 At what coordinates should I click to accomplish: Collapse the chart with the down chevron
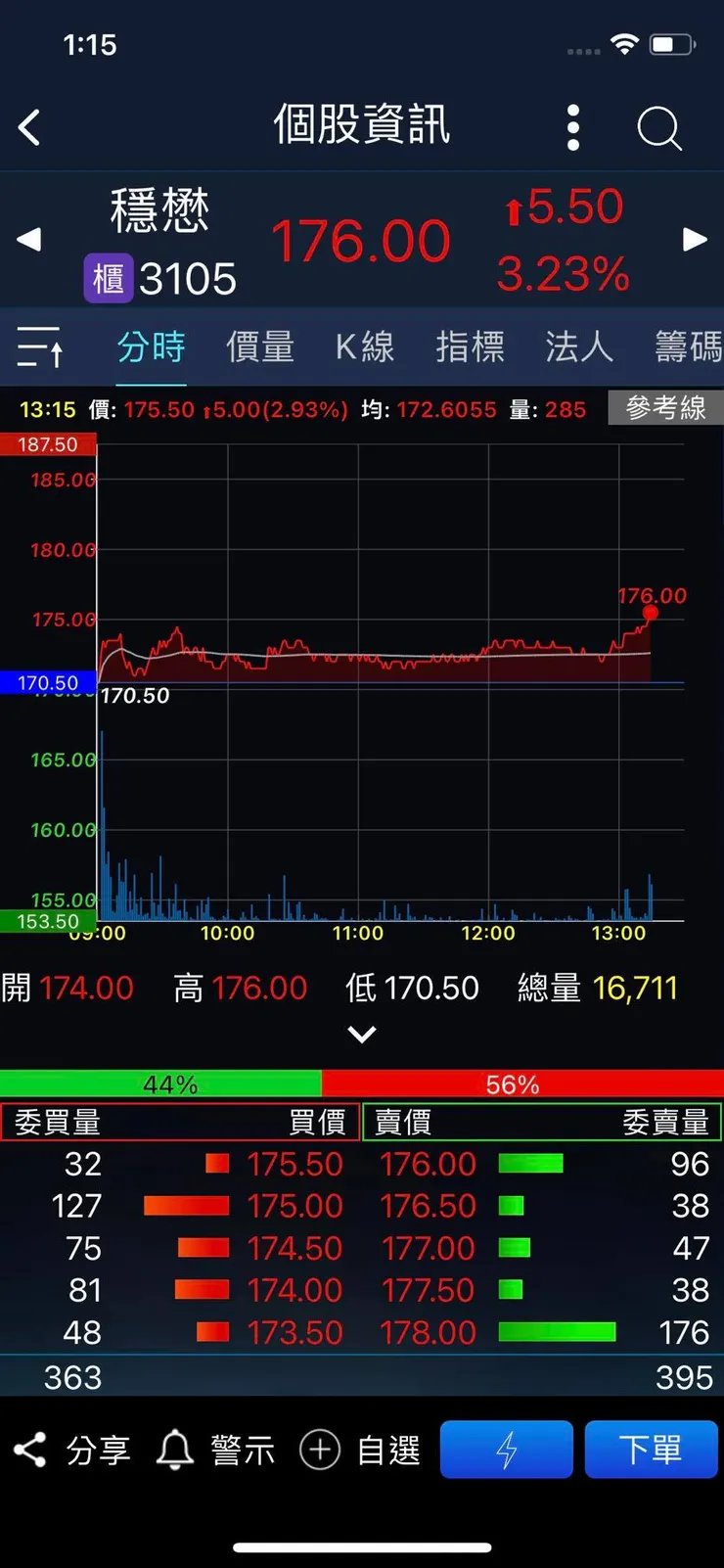click(x=362, y=1035)
